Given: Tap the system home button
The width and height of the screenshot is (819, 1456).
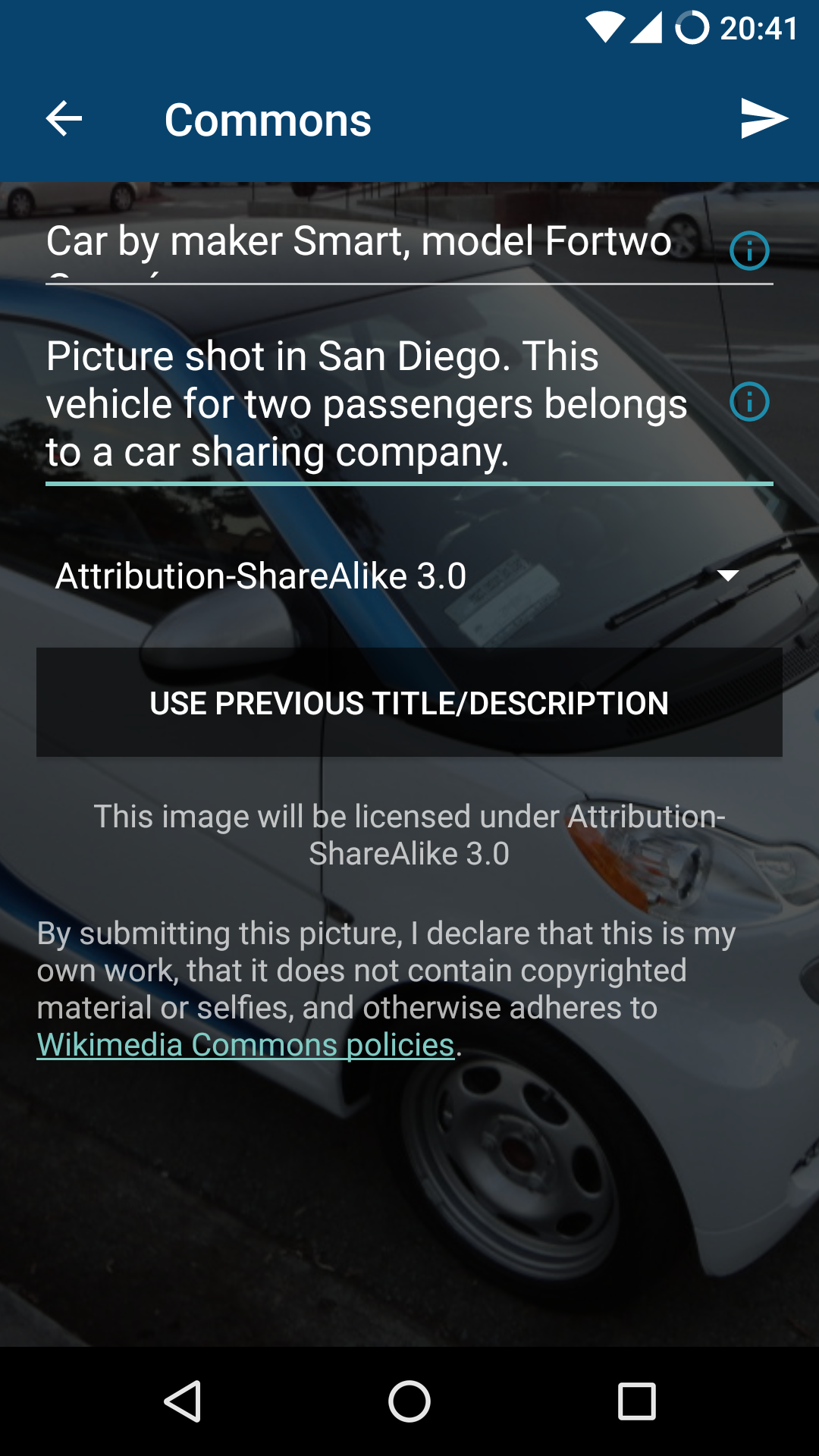Looking at the screenshot, I should (x=409, y=1401).
